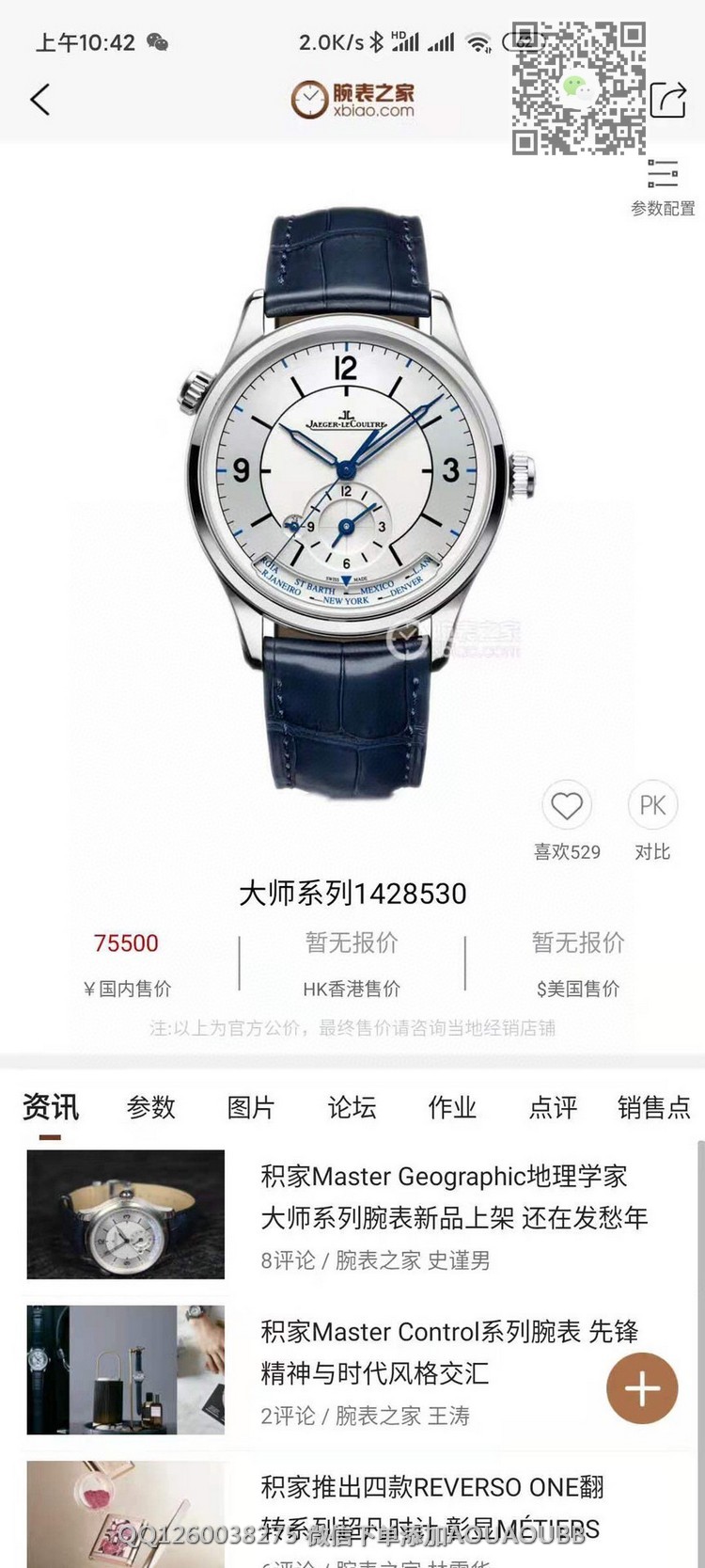Tap the floating plus button
The height and width of the screenshot is (1568, 705).
[642, 1388]
